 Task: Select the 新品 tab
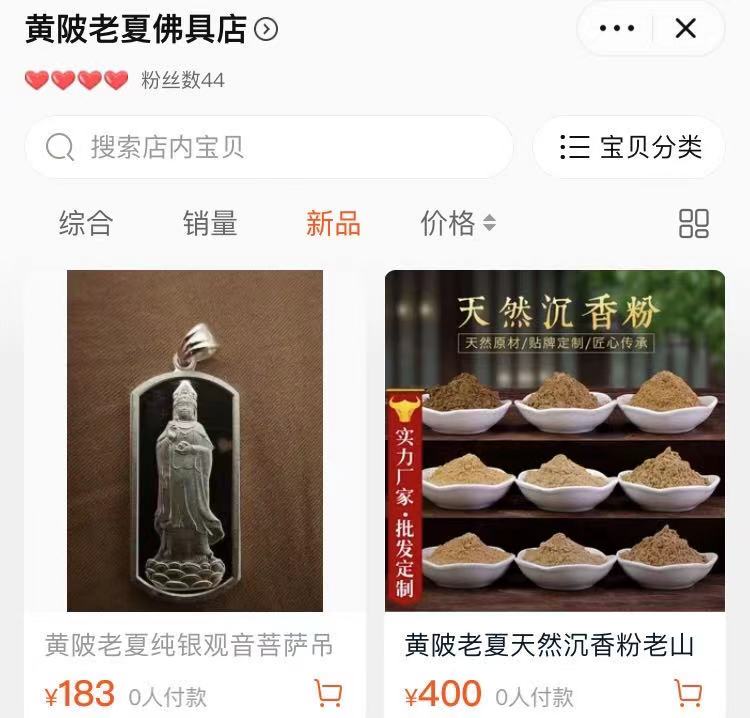[333, 223]
